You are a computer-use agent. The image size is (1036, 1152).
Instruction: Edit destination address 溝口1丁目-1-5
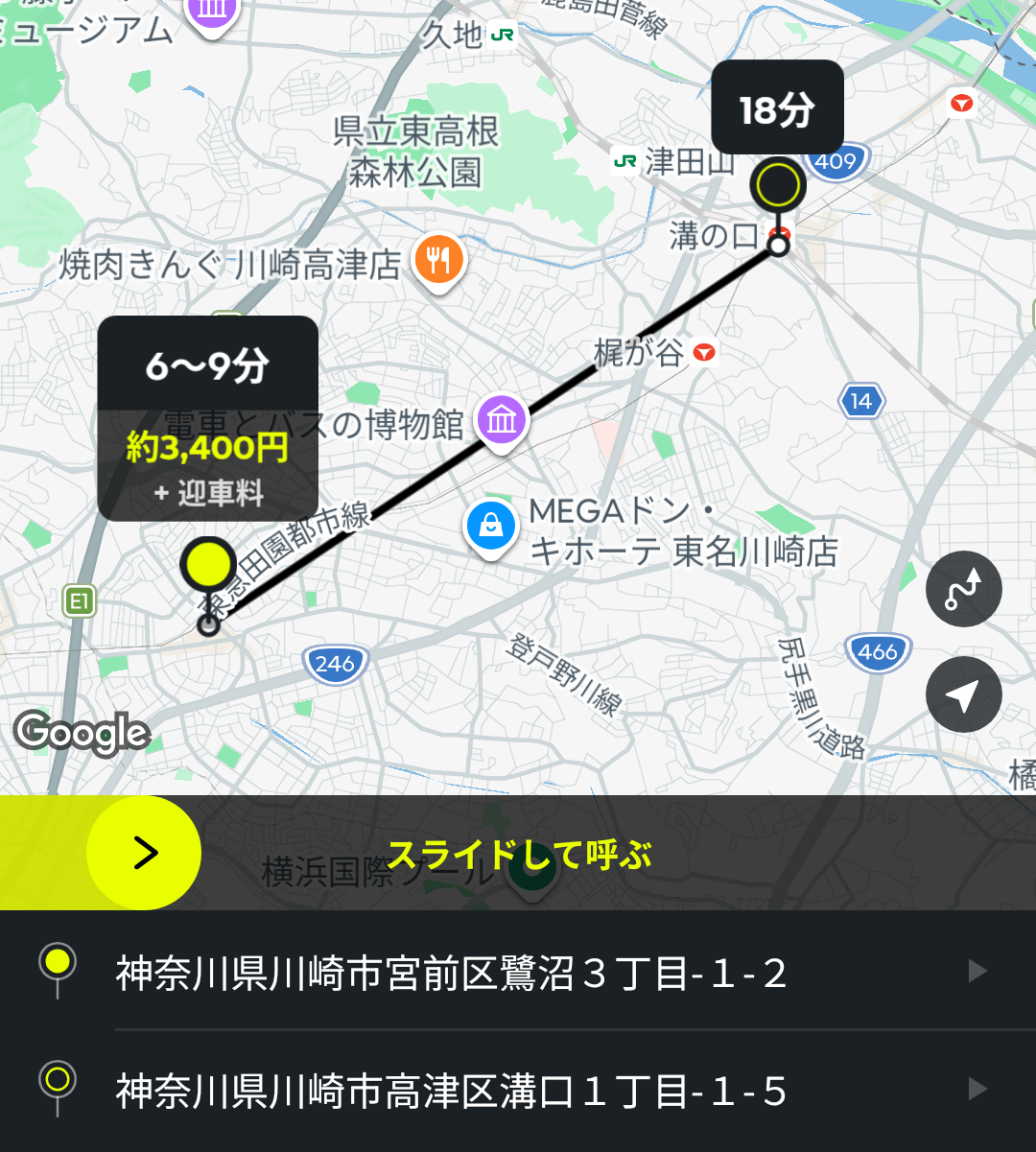(518, 1091)
